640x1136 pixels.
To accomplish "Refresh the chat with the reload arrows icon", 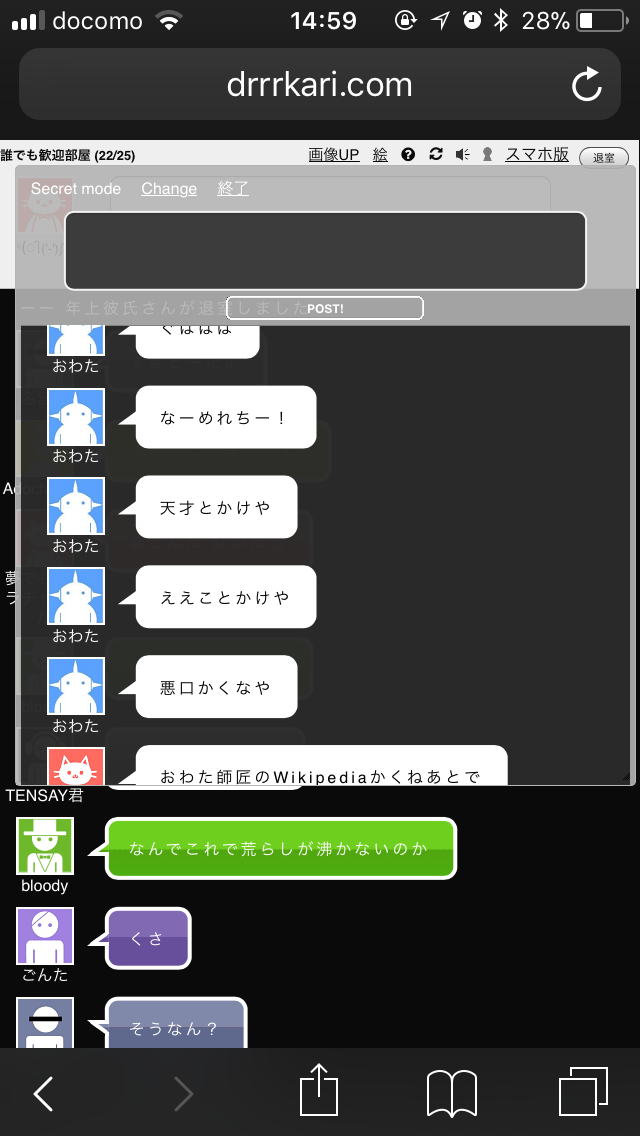I will point(435,154).
